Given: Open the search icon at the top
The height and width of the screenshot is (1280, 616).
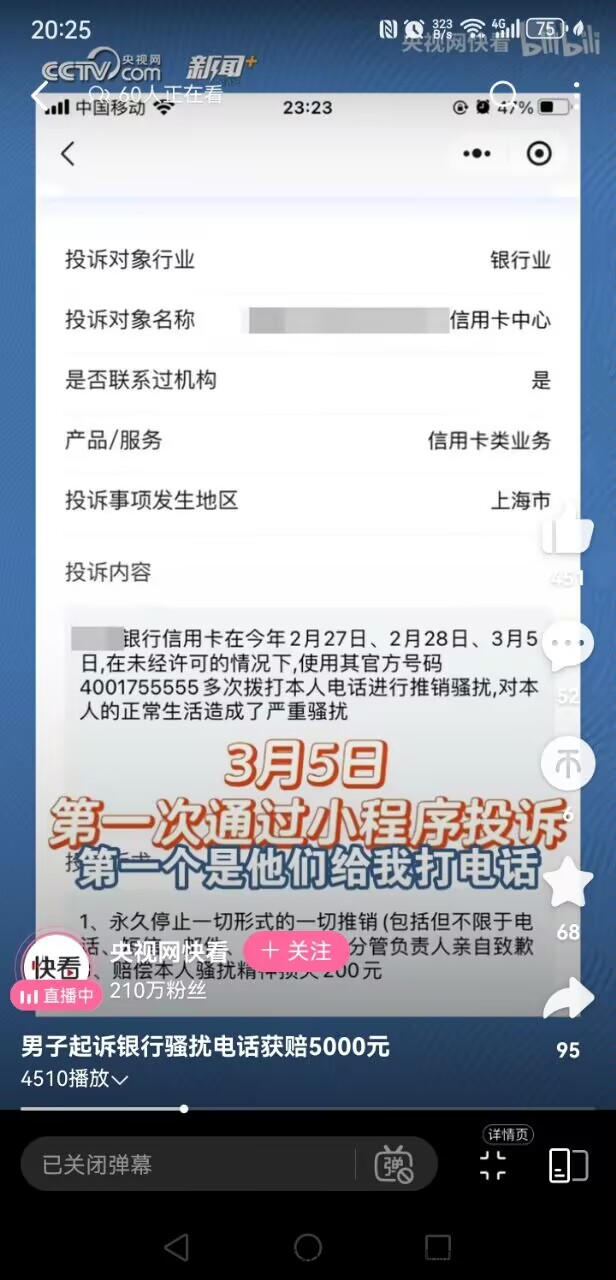Looking at the screenshot, I should 503,95.
